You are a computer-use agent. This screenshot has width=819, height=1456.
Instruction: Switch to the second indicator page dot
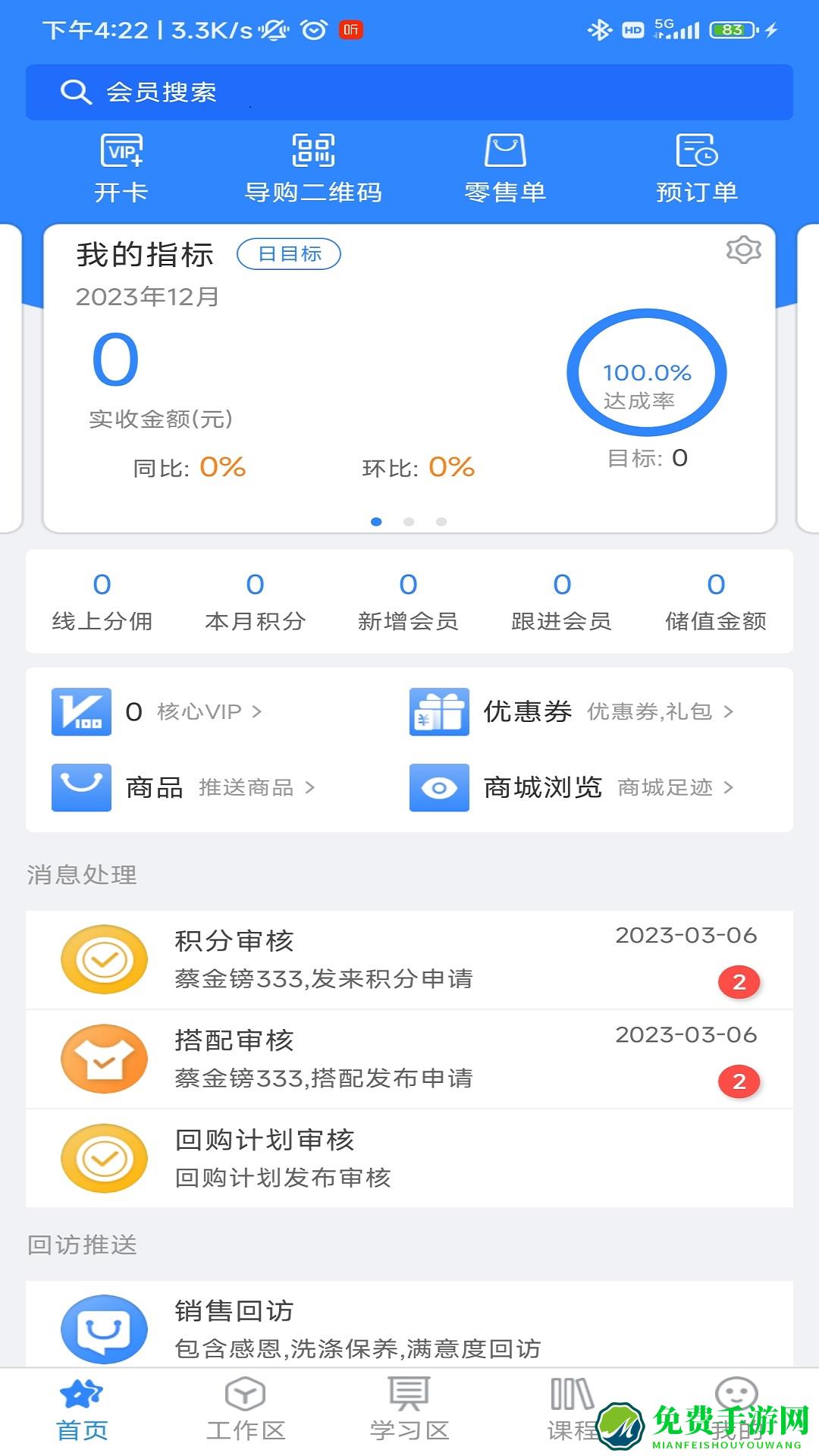pos(409,522)
